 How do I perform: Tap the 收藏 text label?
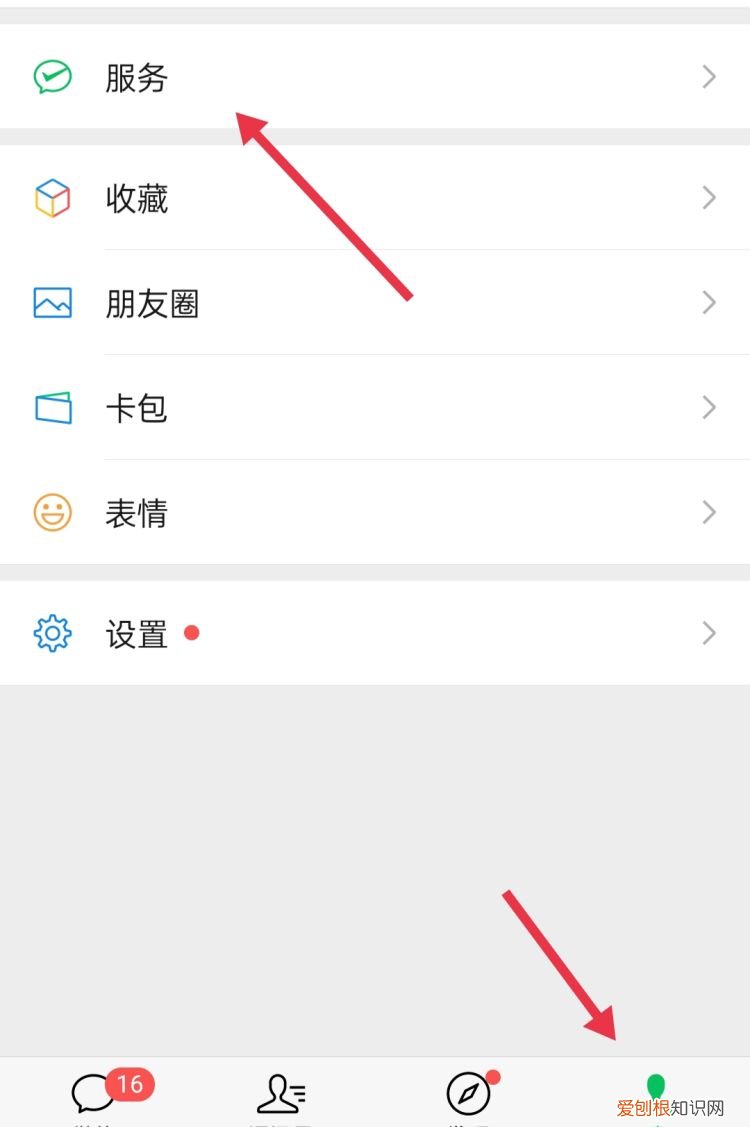pos(137,199)
